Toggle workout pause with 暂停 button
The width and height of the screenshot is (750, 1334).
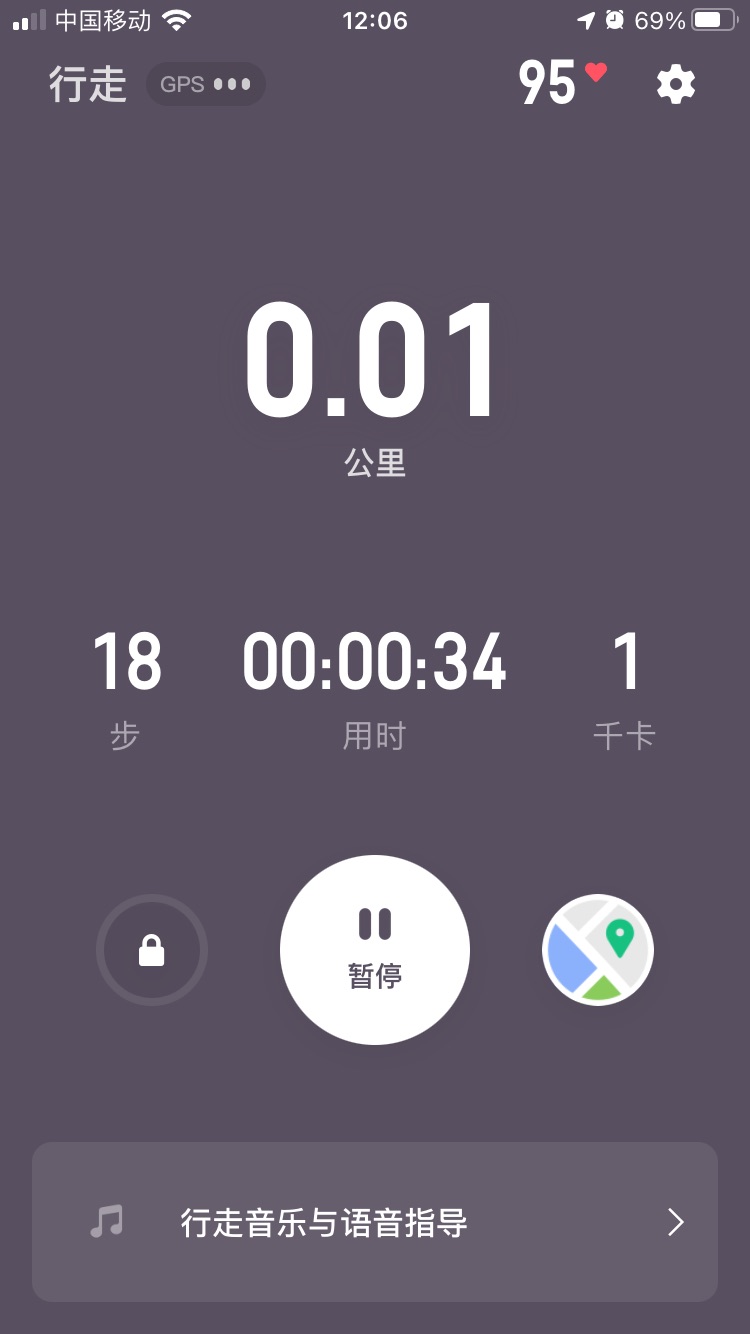pos(375,949)
